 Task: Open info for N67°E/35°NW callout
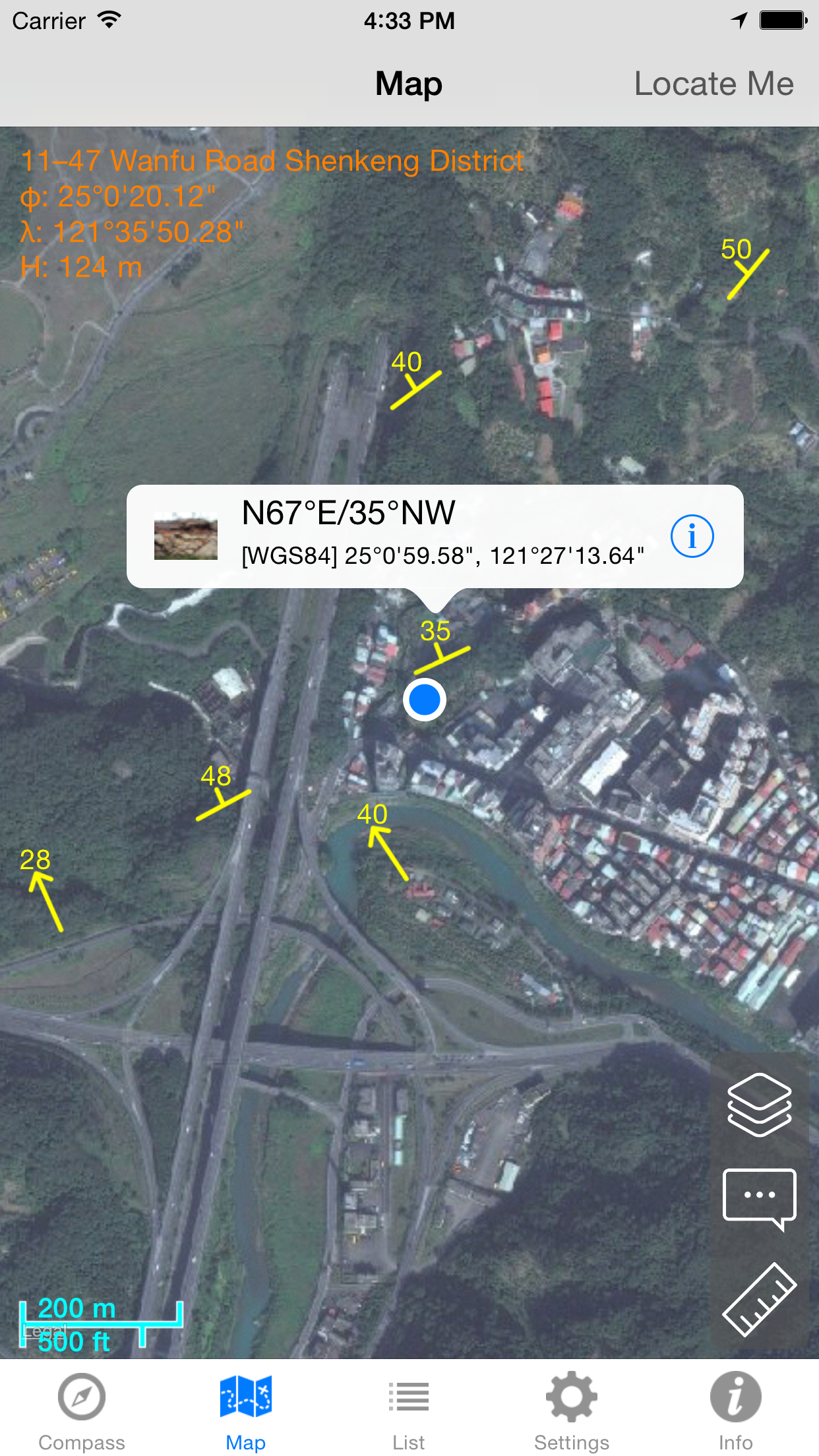[692, 536]
